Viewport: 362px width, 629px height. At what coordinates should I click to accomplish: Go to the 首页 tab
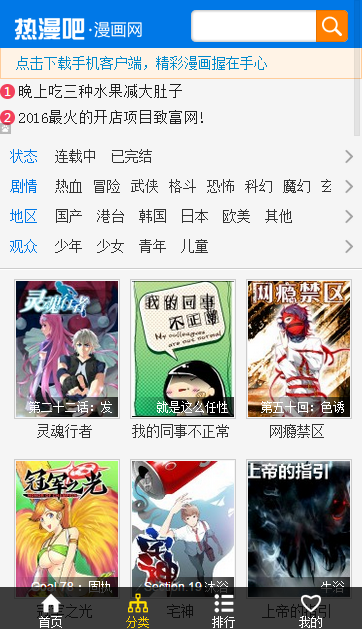tap(51, 611)
